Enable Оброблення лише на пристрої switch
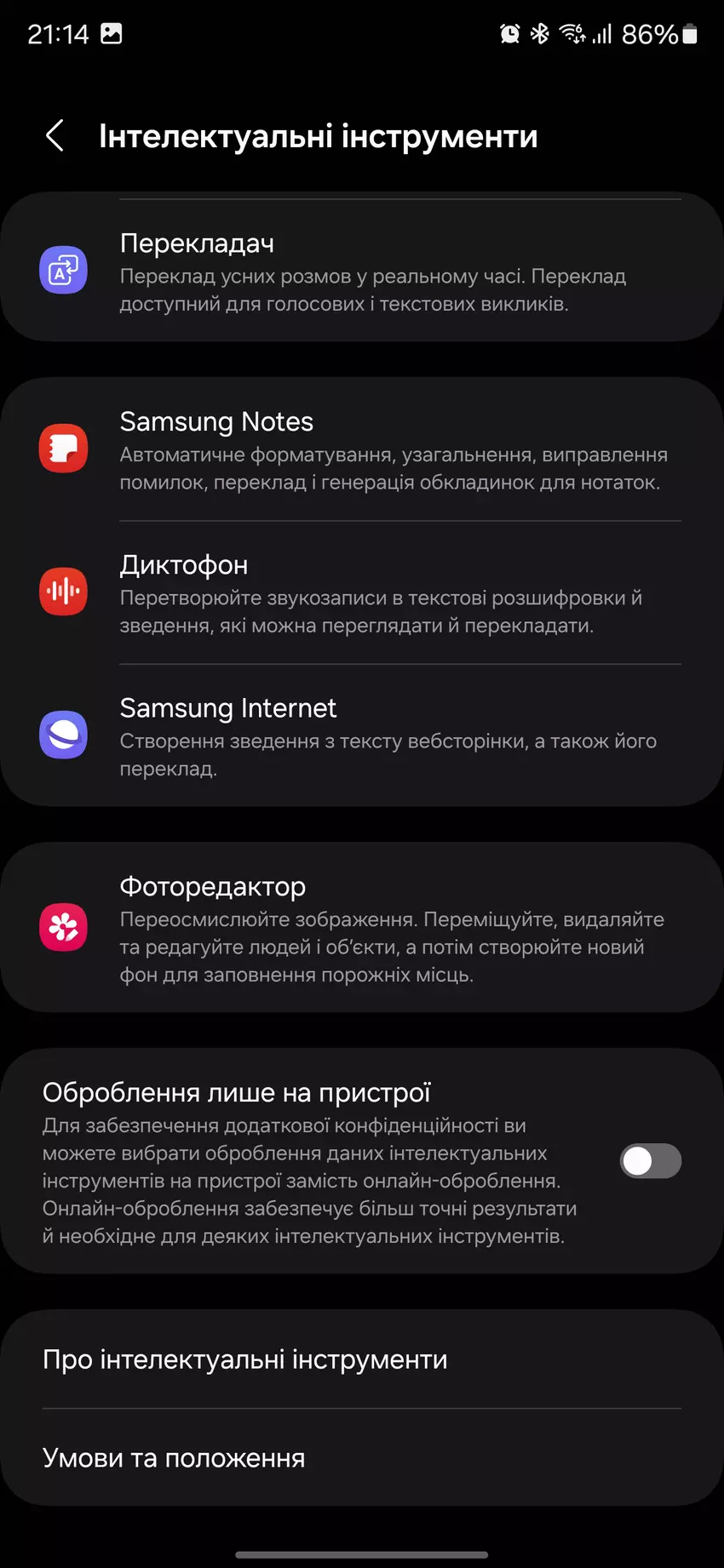This screenshot has height=1568, width=724. coord(650,1161)
